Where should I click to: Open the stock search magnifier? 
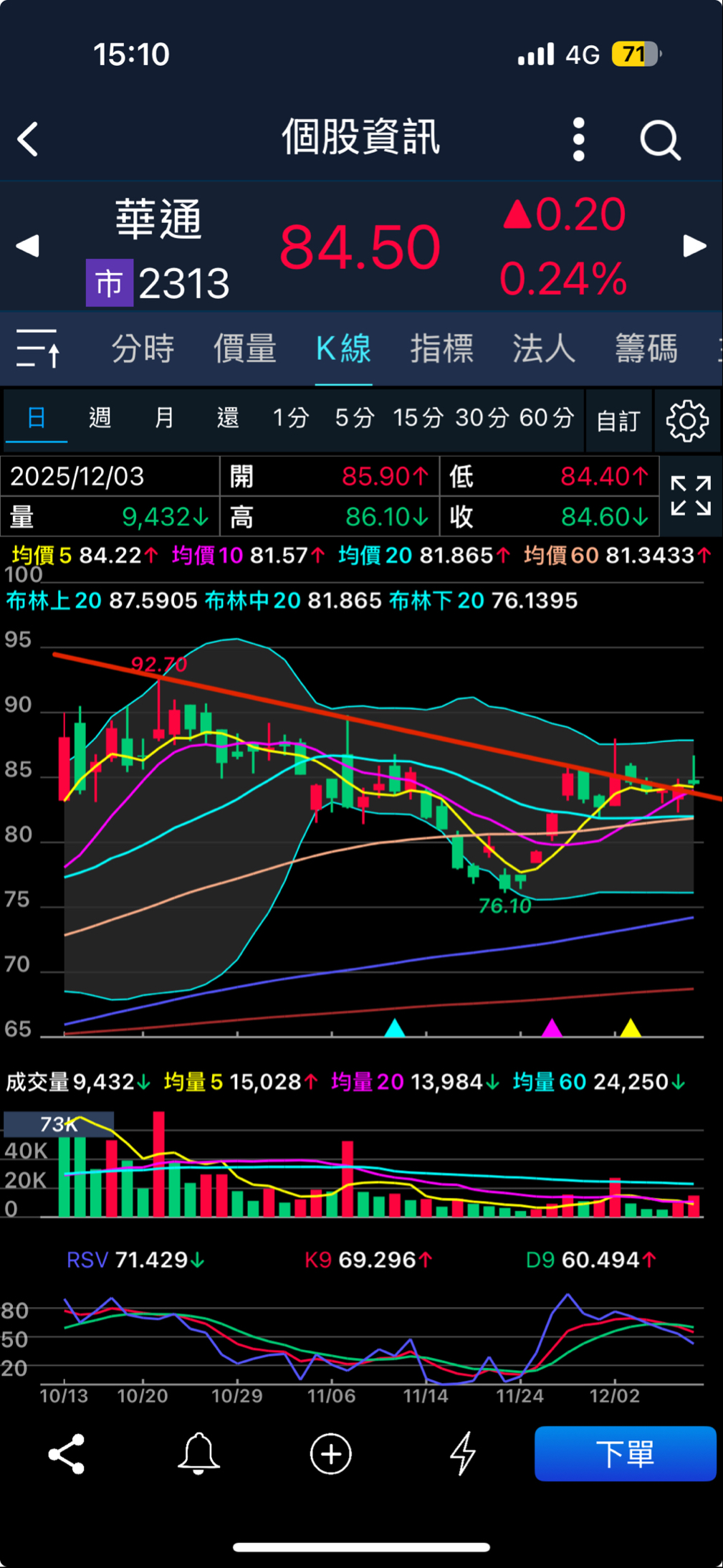(659, 139)
